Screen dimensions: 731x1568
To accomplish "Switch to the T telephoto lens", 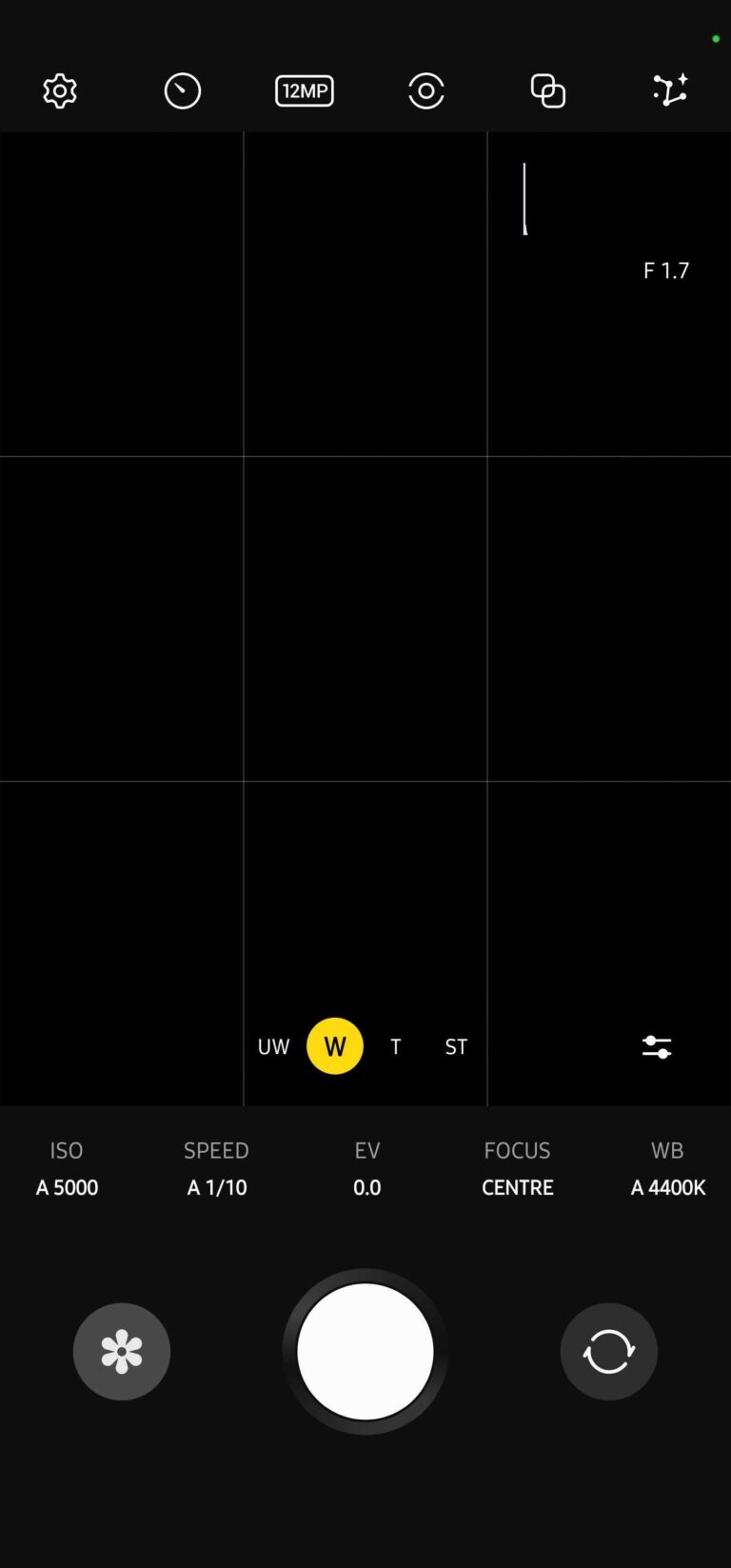I will pos(396,1046).
